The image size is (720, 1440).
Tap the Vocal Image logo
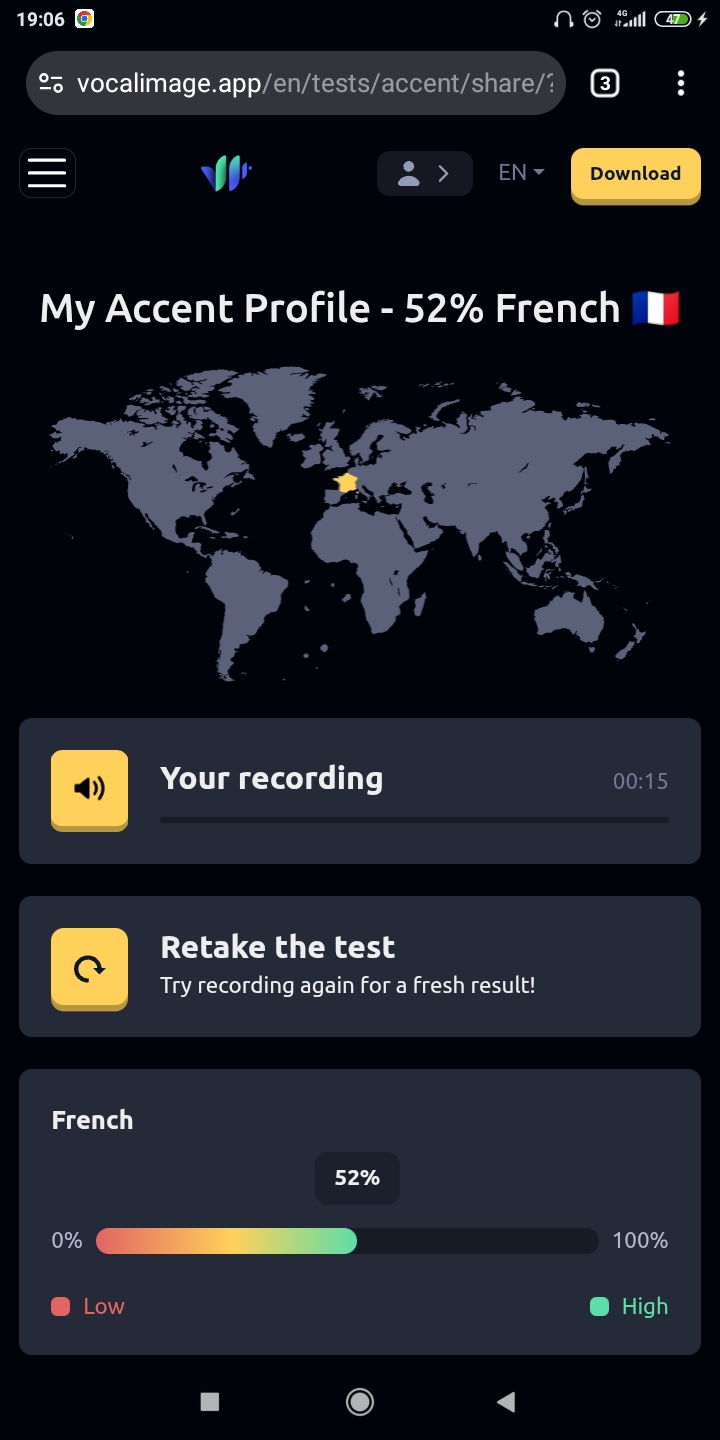pyautogui.click(x=226, y=174)
